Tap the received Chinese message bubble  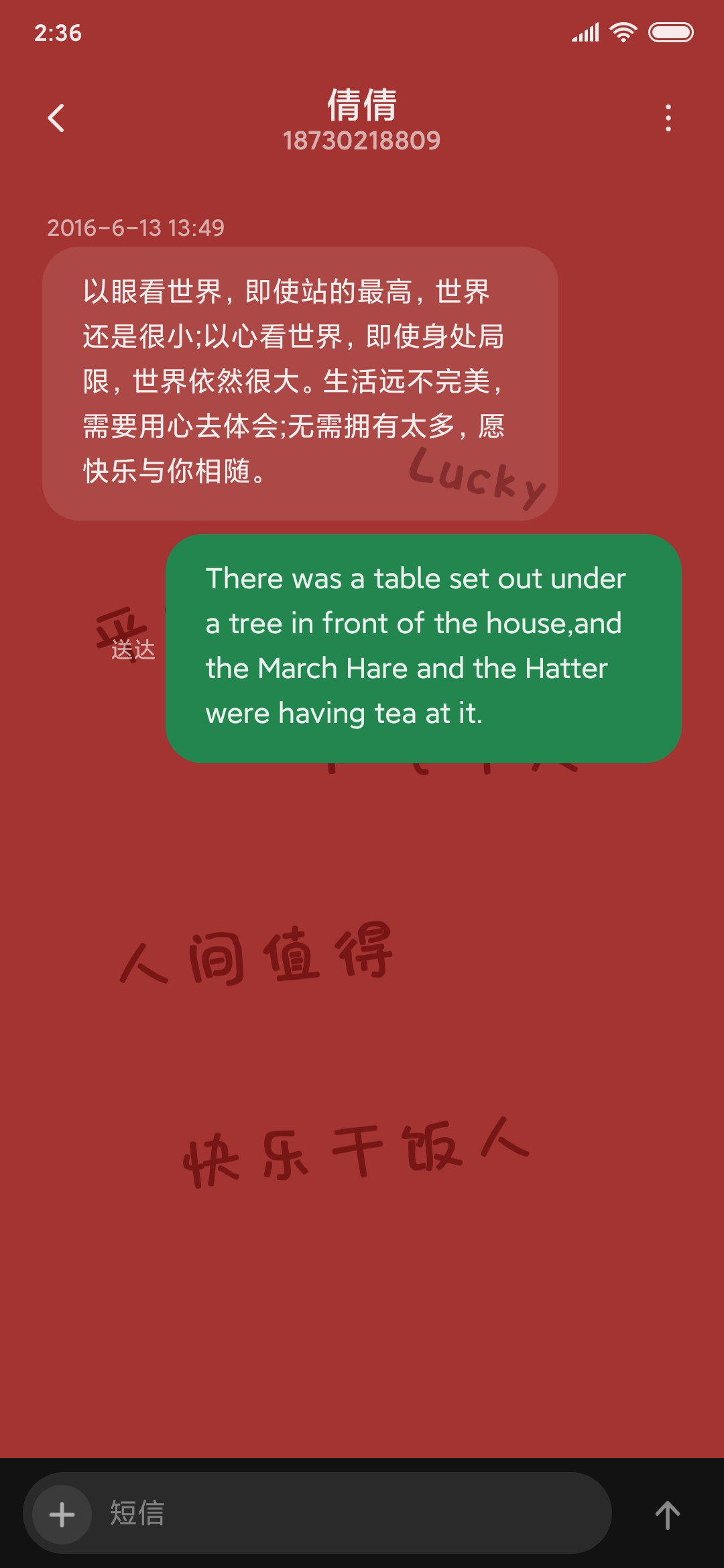click(300, 383)
